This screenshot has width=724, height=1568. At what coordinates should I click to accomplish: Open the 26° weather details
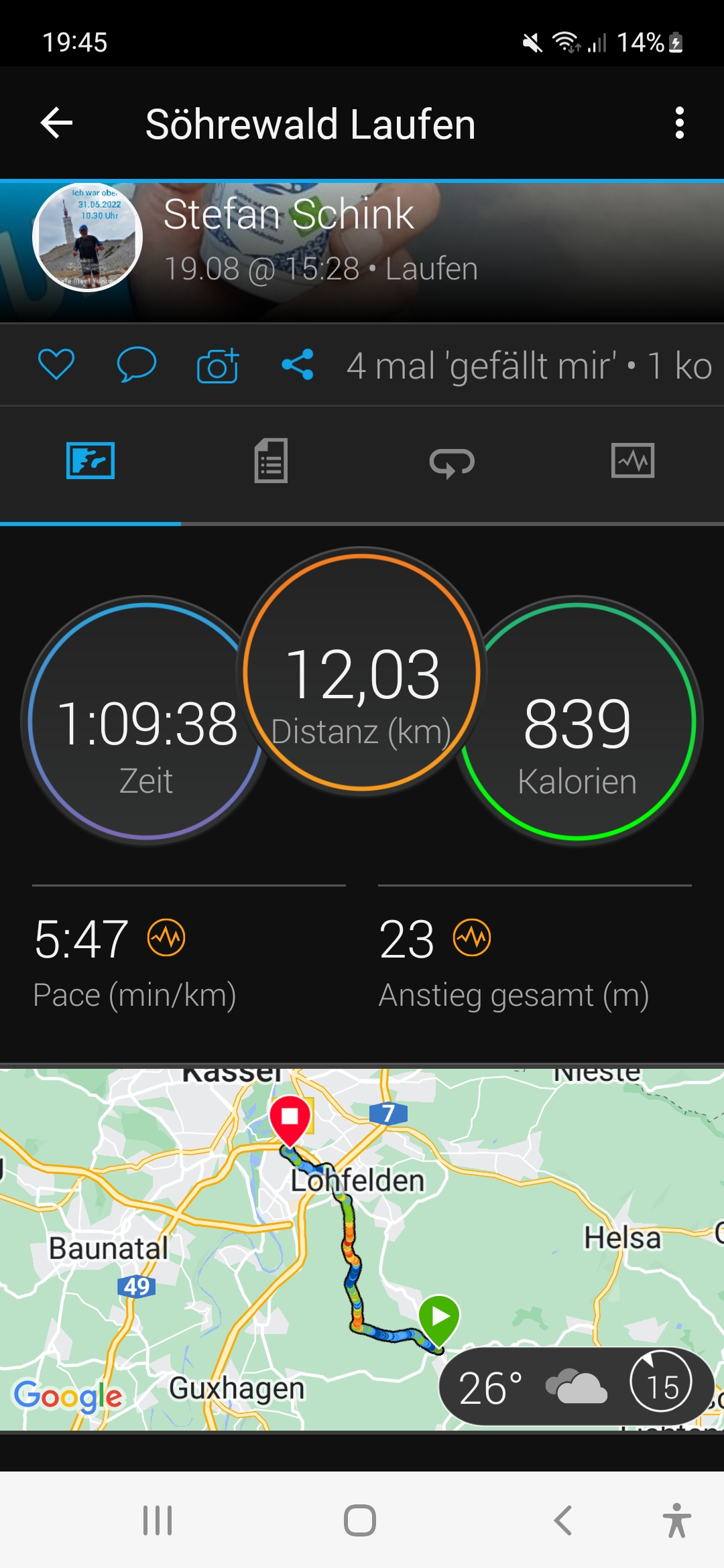click(x=577, y=1387)
